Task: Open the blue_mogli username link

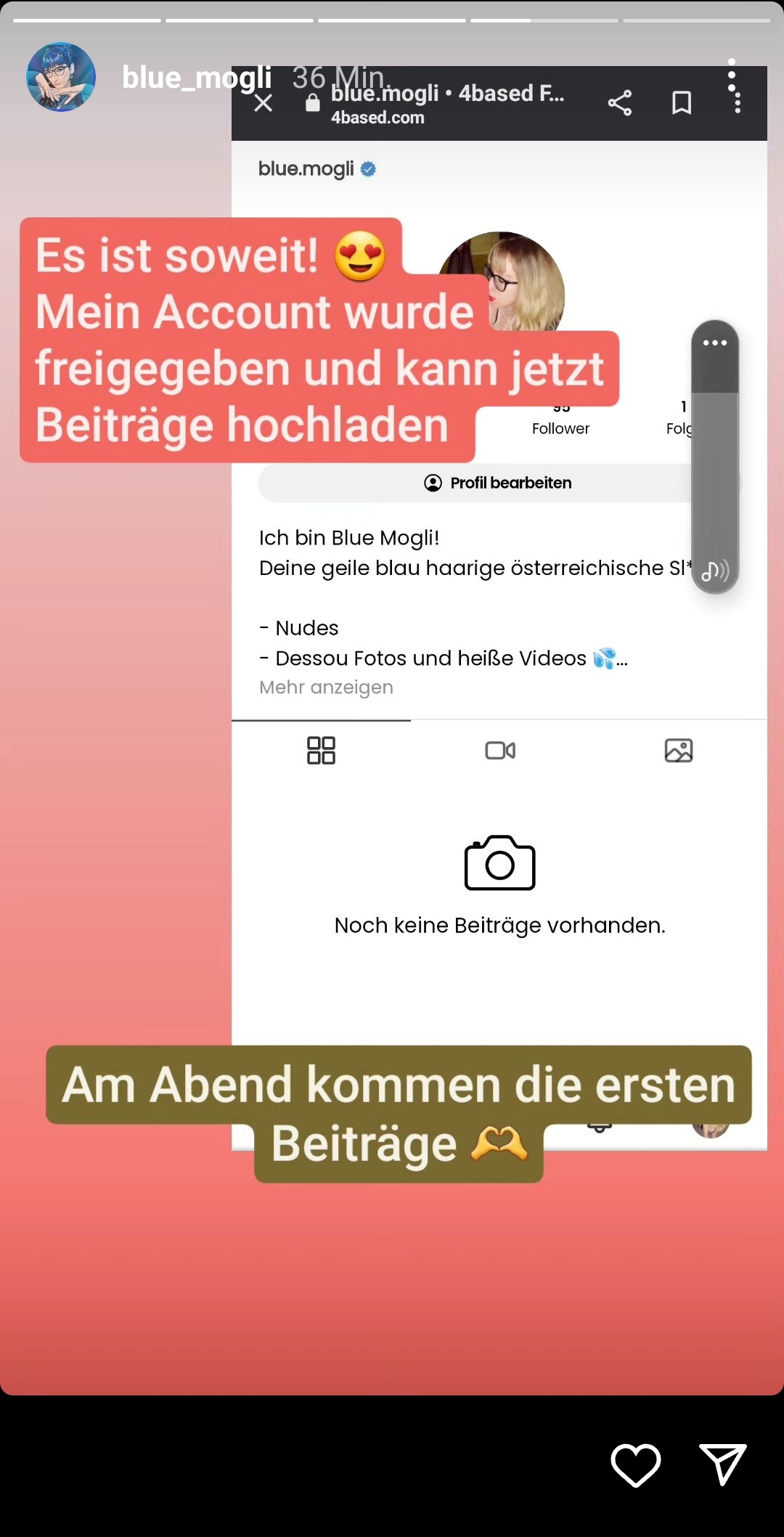Action: pyautogui.click(x=196, y=77)
